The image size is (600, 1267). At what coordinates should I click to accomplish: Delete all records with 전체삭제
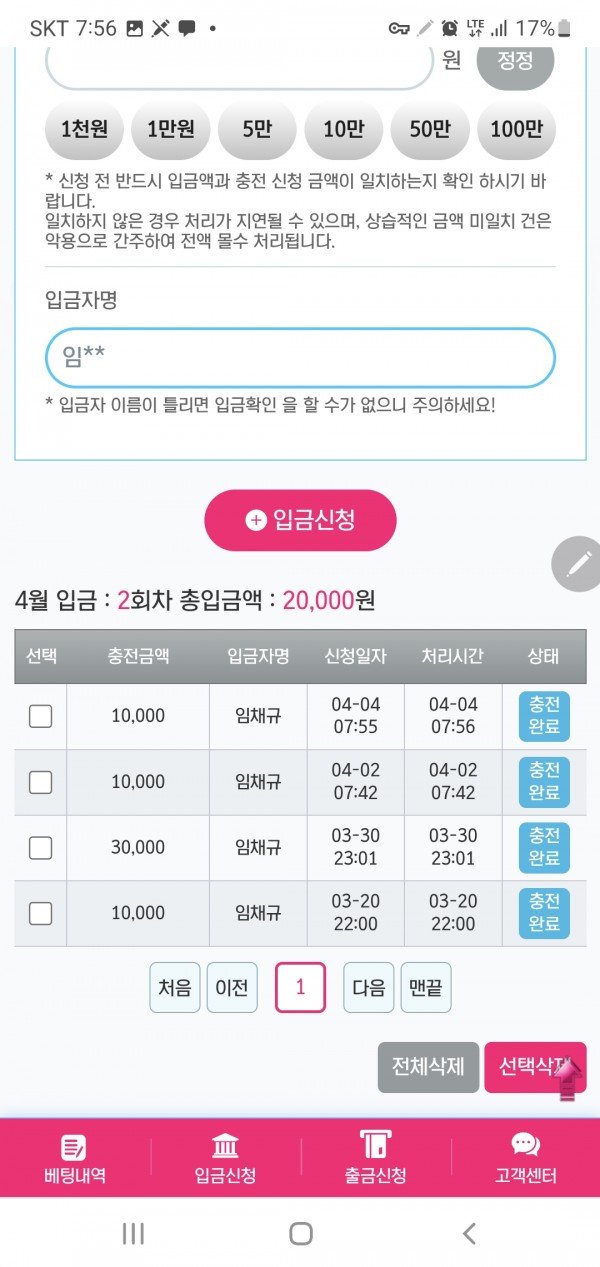(428, 1066)
